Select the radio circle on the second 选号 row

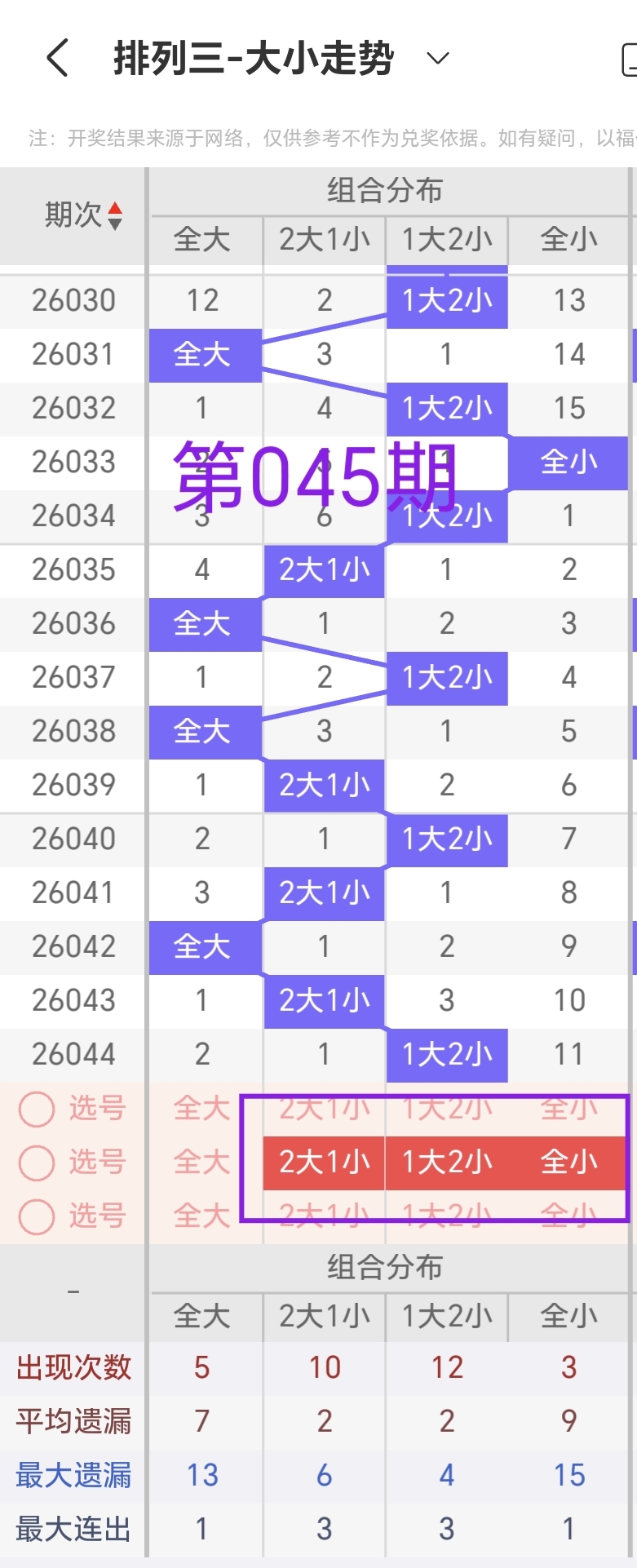point(36,1163)
